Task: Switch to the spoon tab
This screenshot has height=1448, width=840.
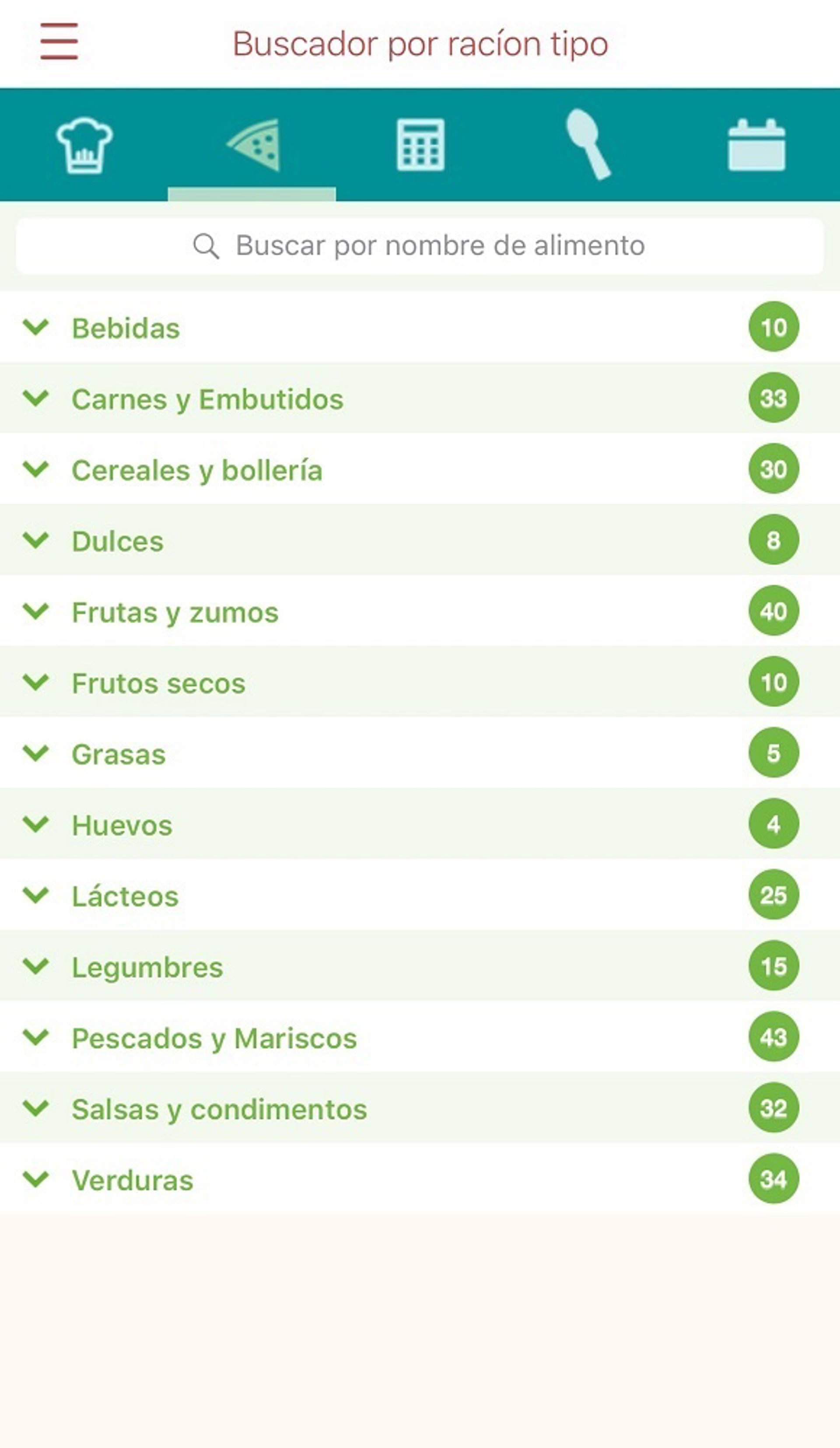Action: tap(588, 145)
